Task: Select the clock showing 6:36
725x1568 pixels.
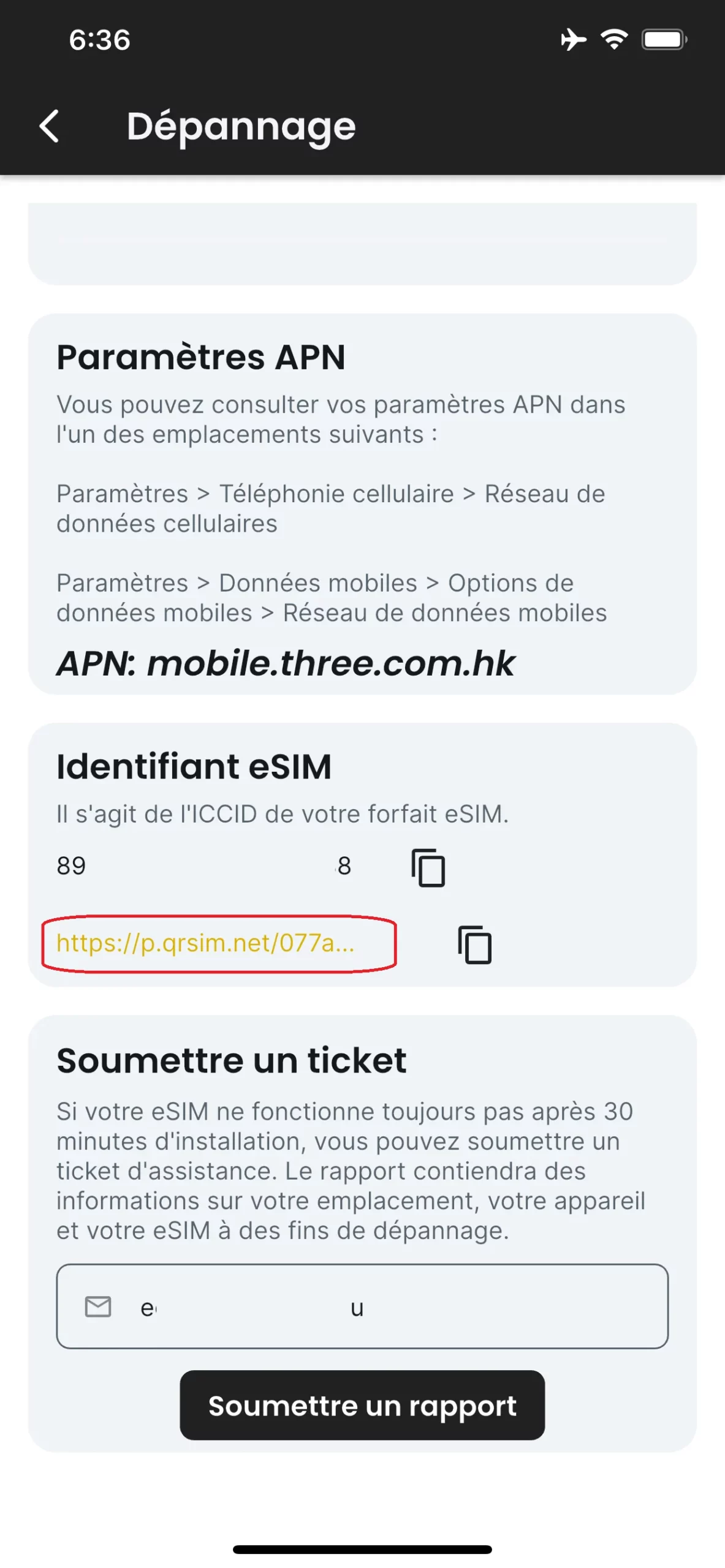Action: point(98,40)
